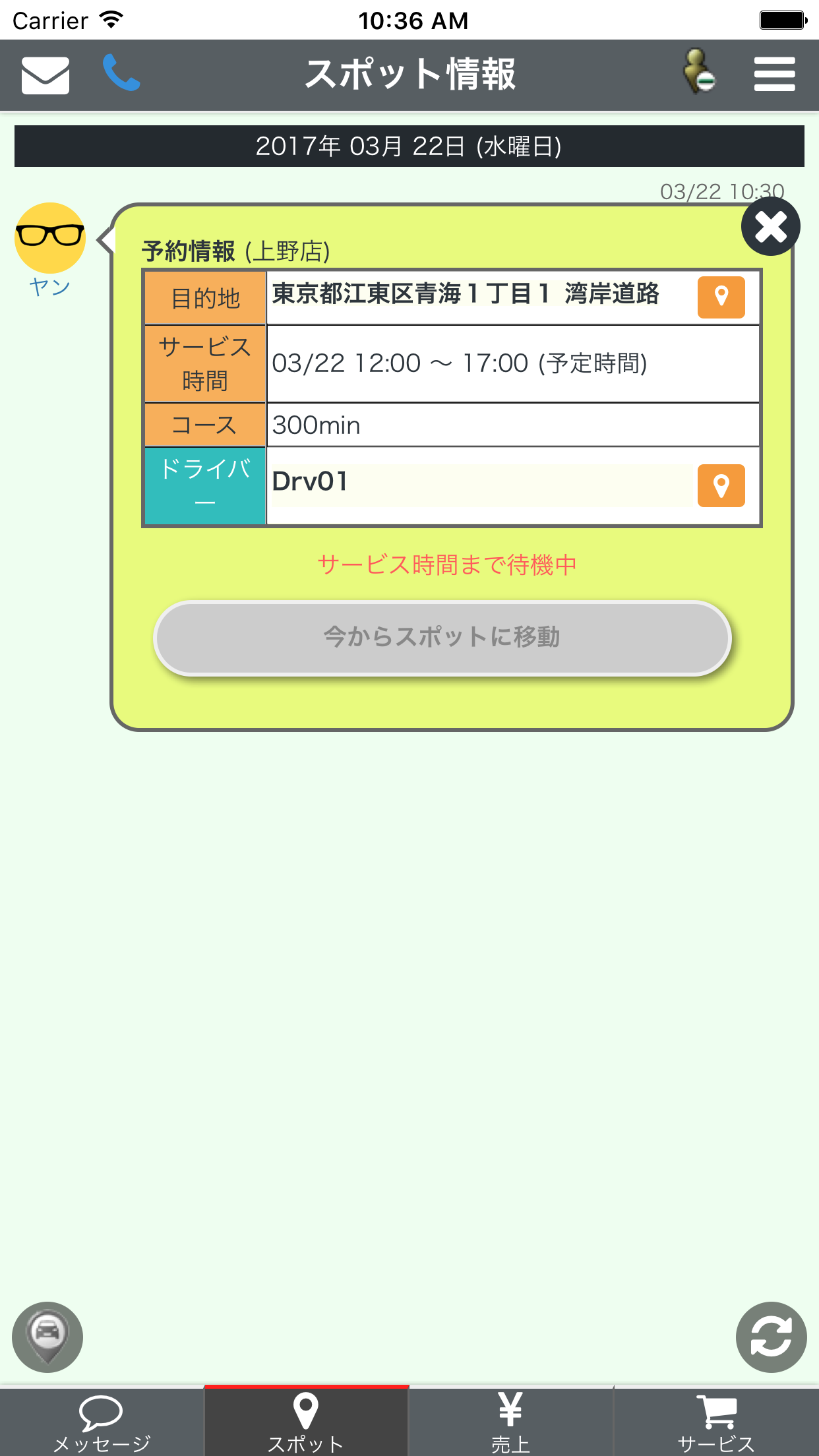This screenshot has height=1456, width=819.
Task: Open the user status icon
Action: point(700,72)
